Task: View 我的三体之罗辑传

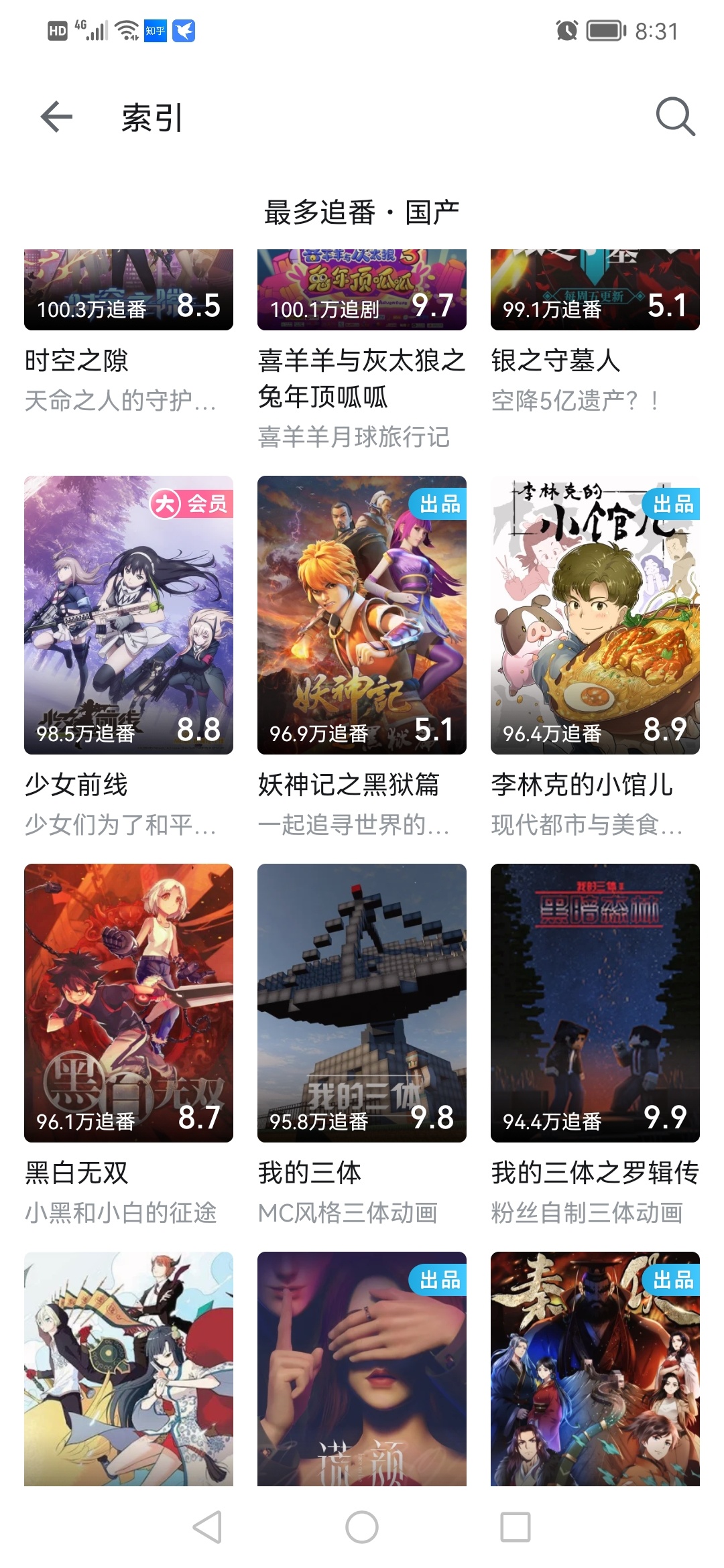Action: pyautogui.click(x=595, y=1002)
